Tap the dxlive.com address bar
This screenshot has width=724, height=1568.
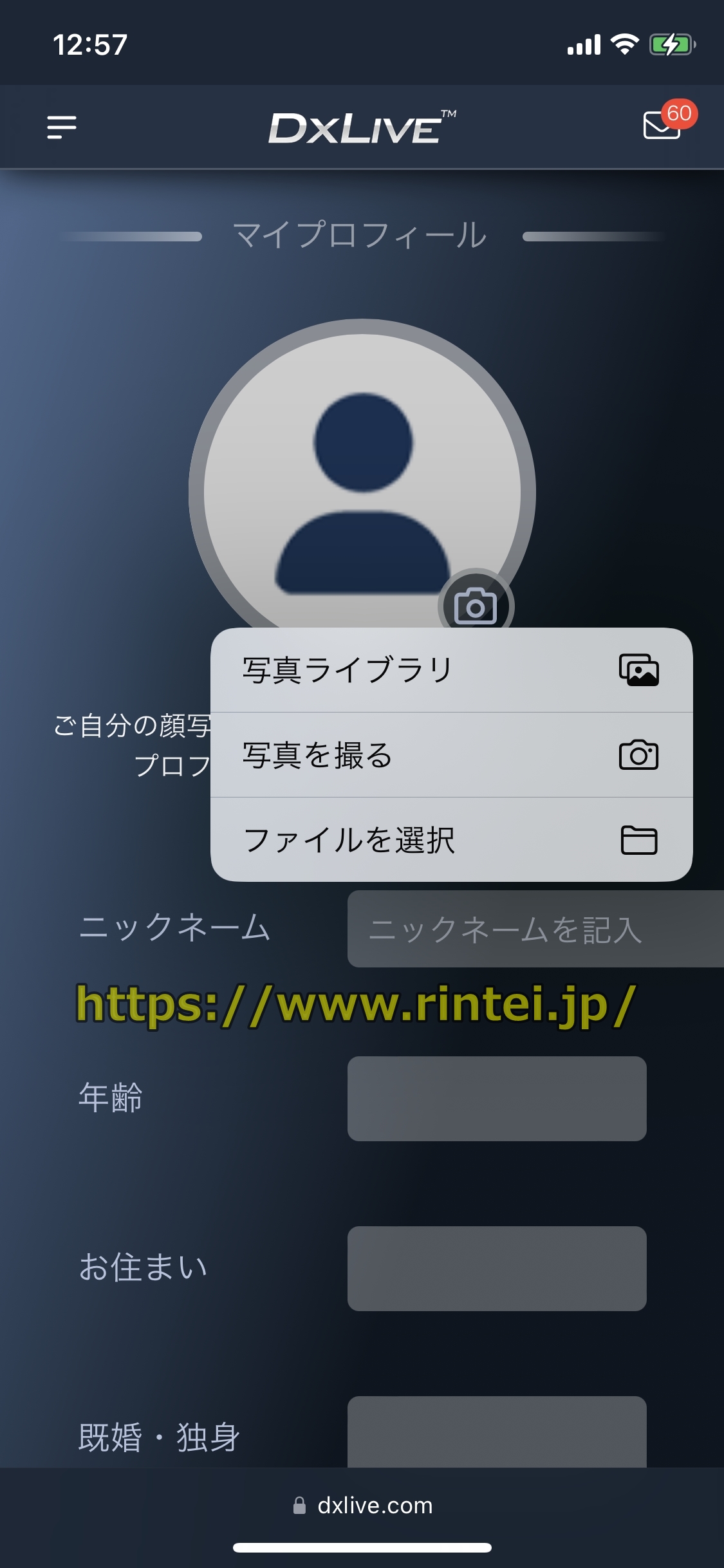(x=362, y=1506)
